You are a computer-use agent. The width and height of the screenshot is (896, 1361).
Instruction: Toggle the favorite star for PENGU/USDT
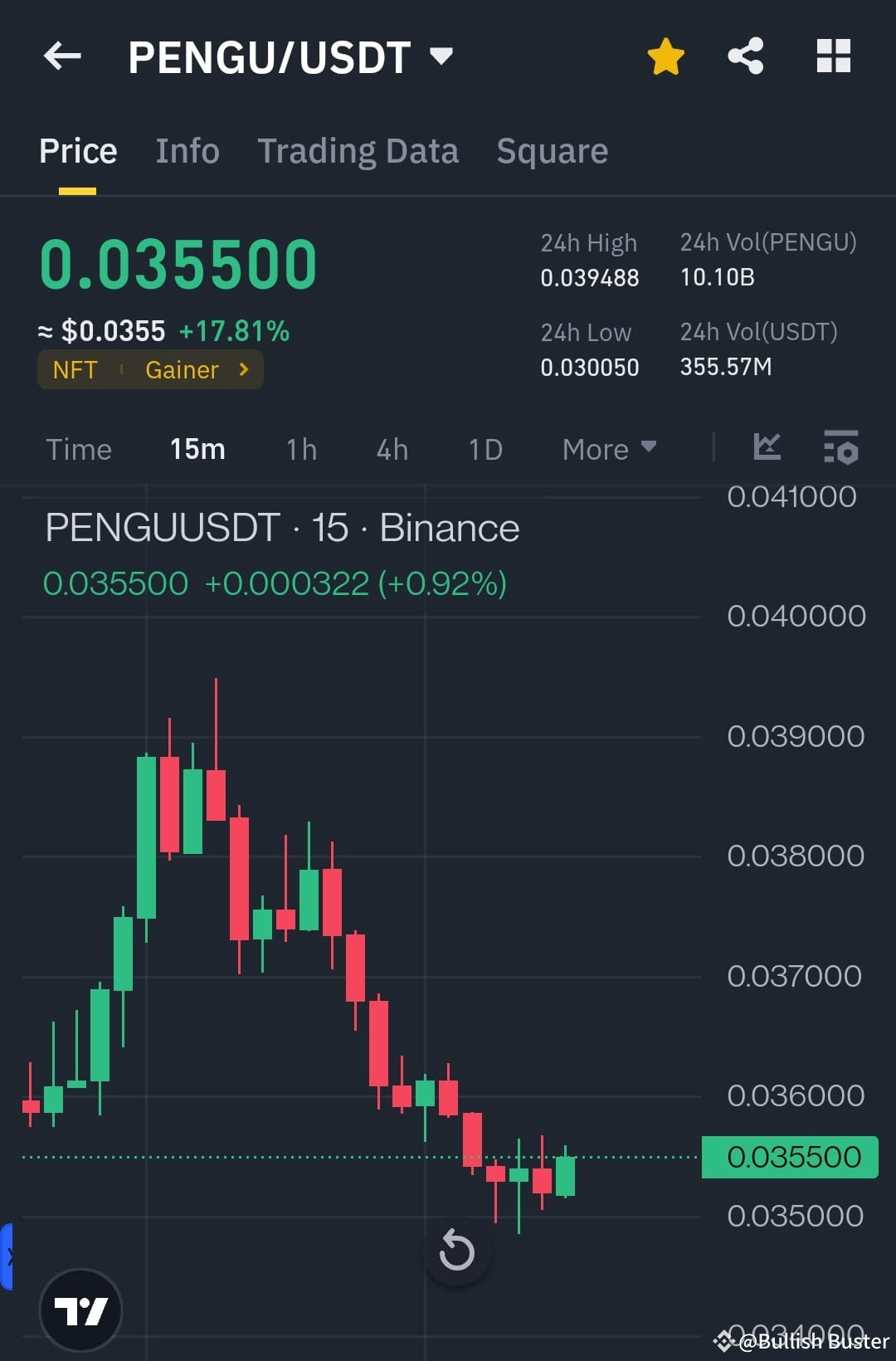point(666,56)
